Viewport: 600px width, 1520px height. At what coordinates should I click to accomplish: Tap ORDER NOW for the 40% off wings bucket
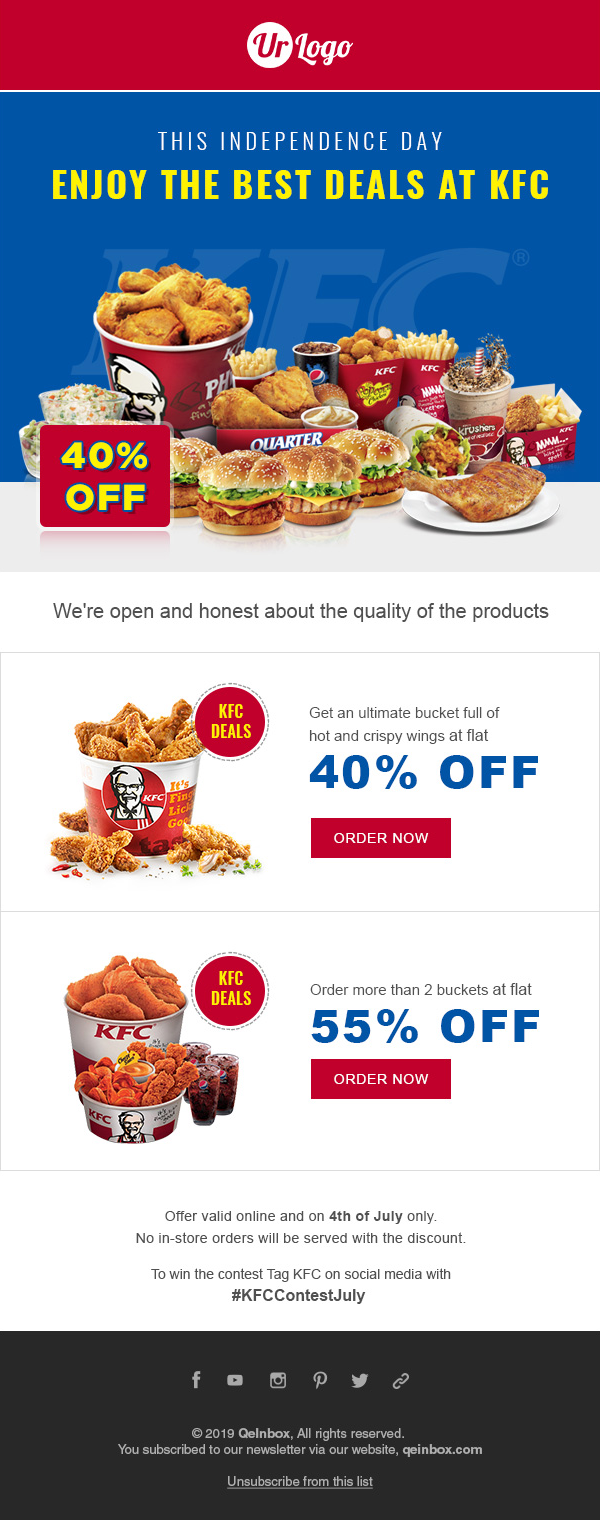coord(381,838)
